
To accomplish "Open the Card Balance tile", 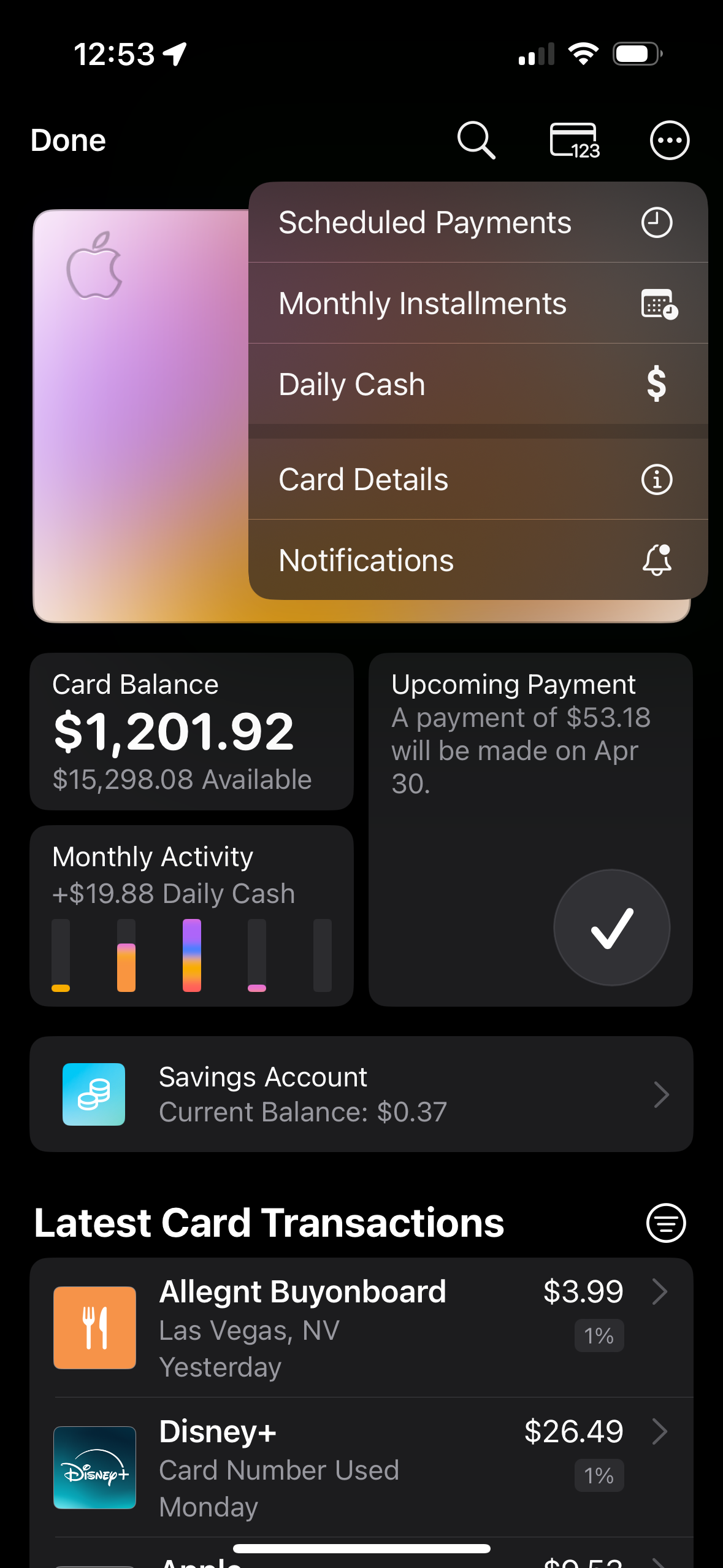I will click(191, 731).
